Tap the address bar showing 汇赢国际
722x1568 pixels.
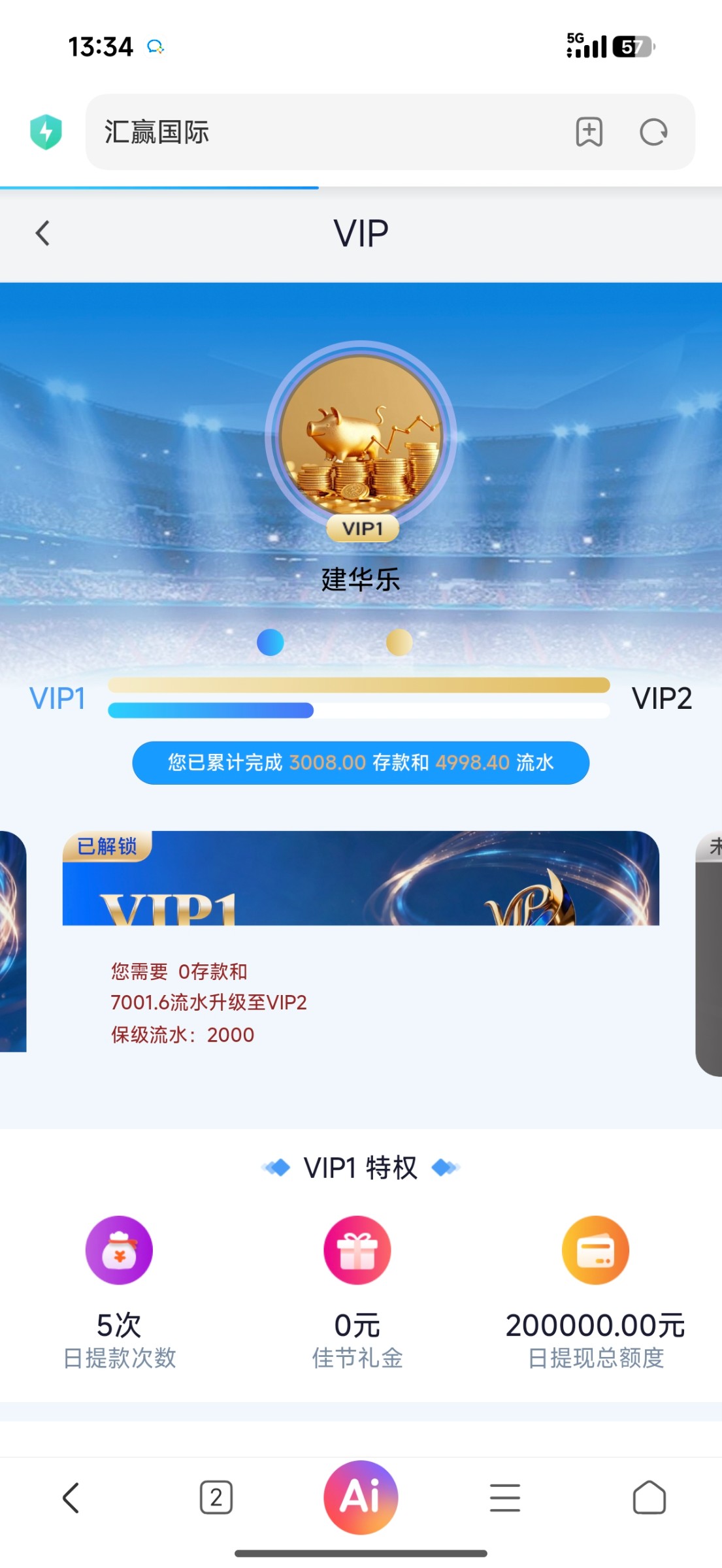261,132
